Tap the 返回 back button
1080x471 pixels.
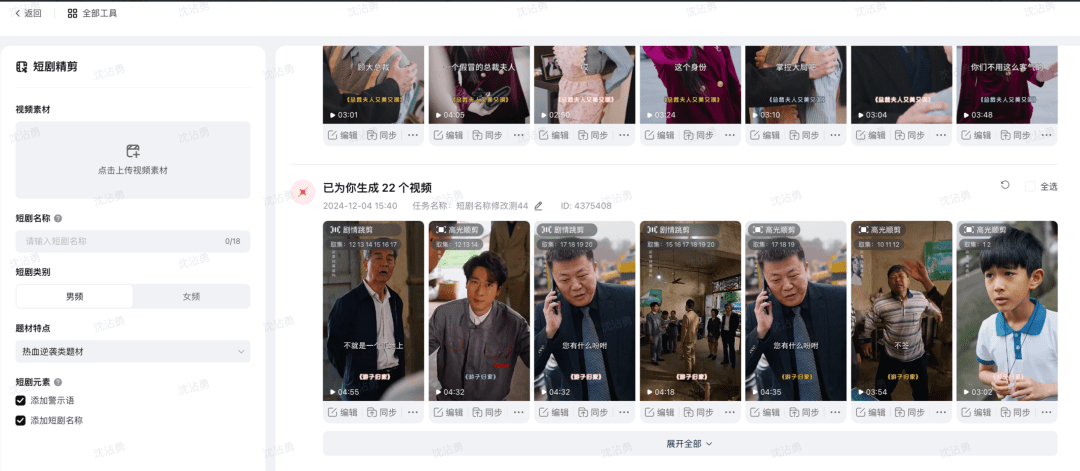click(x=29, y=13)
